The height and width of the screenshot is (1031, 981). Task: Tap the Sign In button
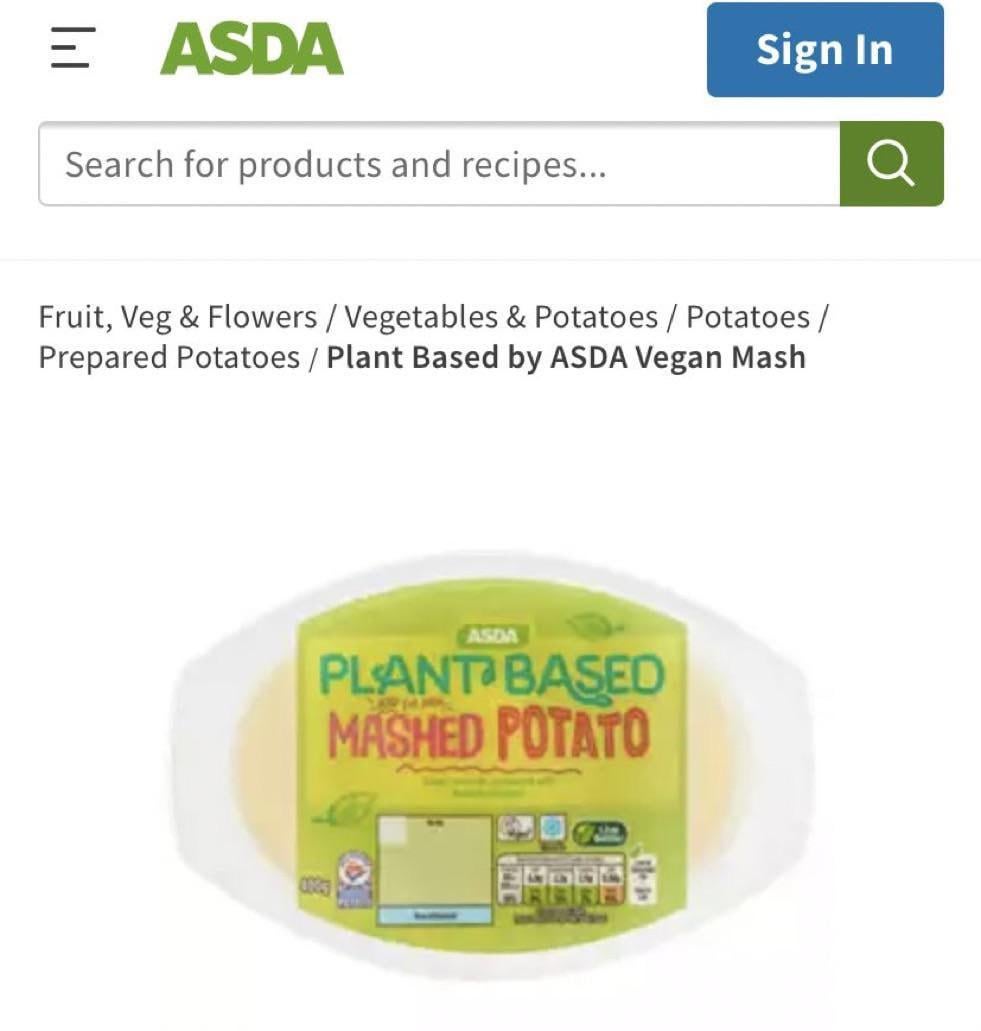click(824, 50)
